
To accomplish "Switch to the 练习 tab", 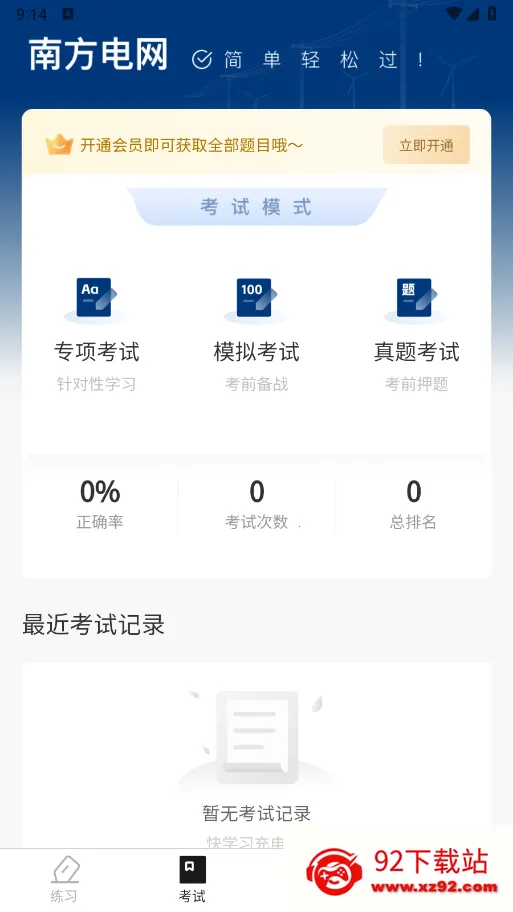I will coord(64,879).
